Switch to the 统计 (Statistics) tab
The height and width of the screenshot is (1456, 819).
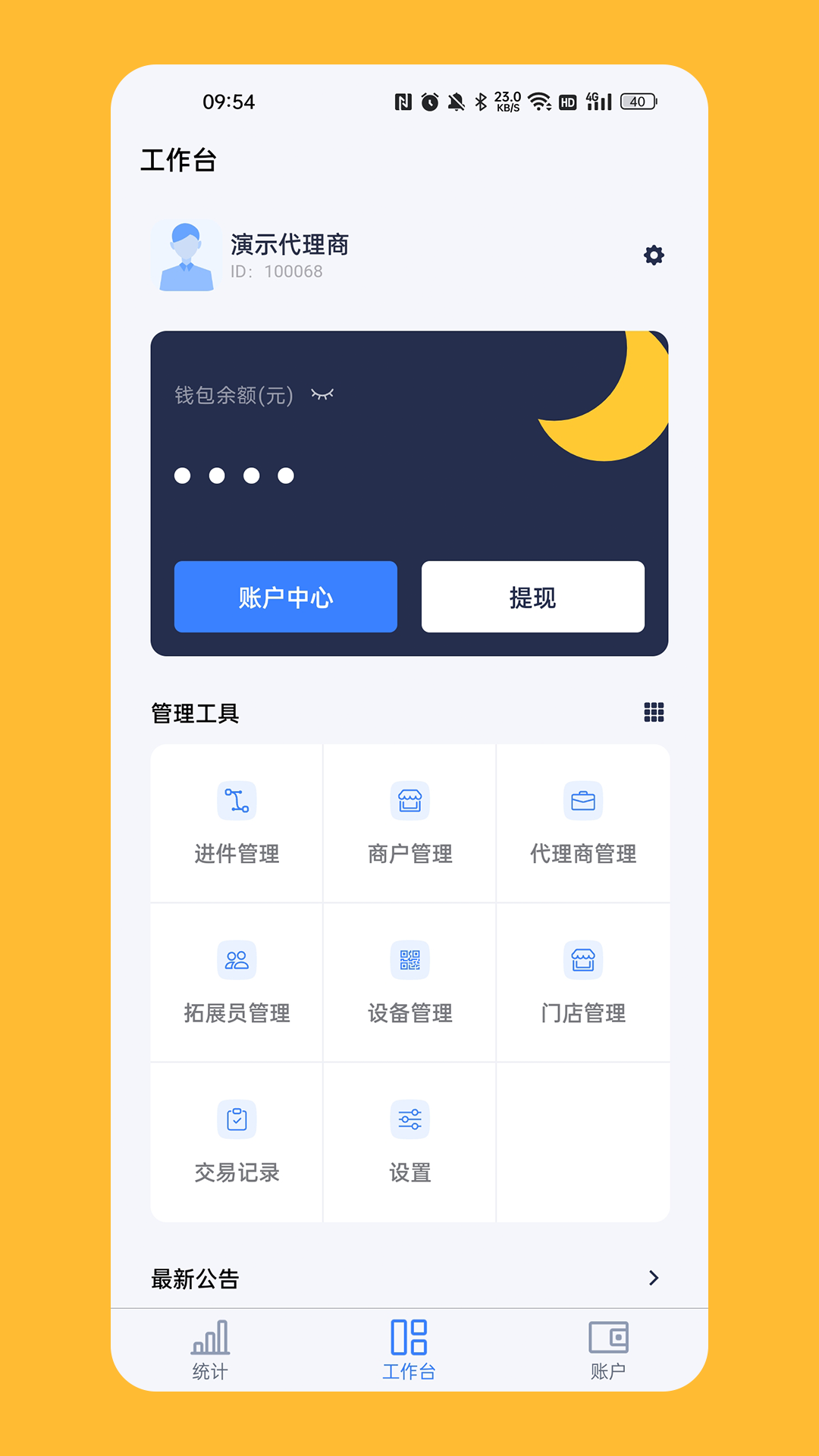click(210, 1350)
